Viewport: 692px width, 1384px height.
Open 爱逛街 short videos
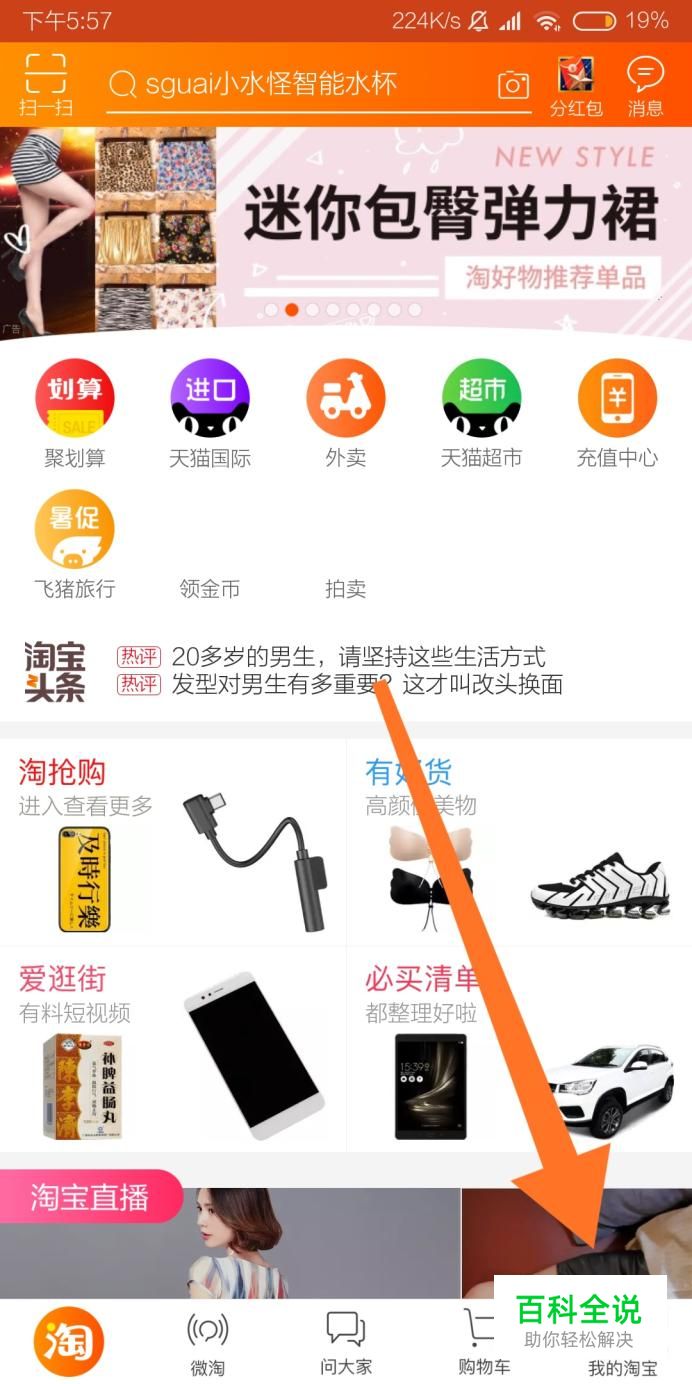pos(172,1050)
